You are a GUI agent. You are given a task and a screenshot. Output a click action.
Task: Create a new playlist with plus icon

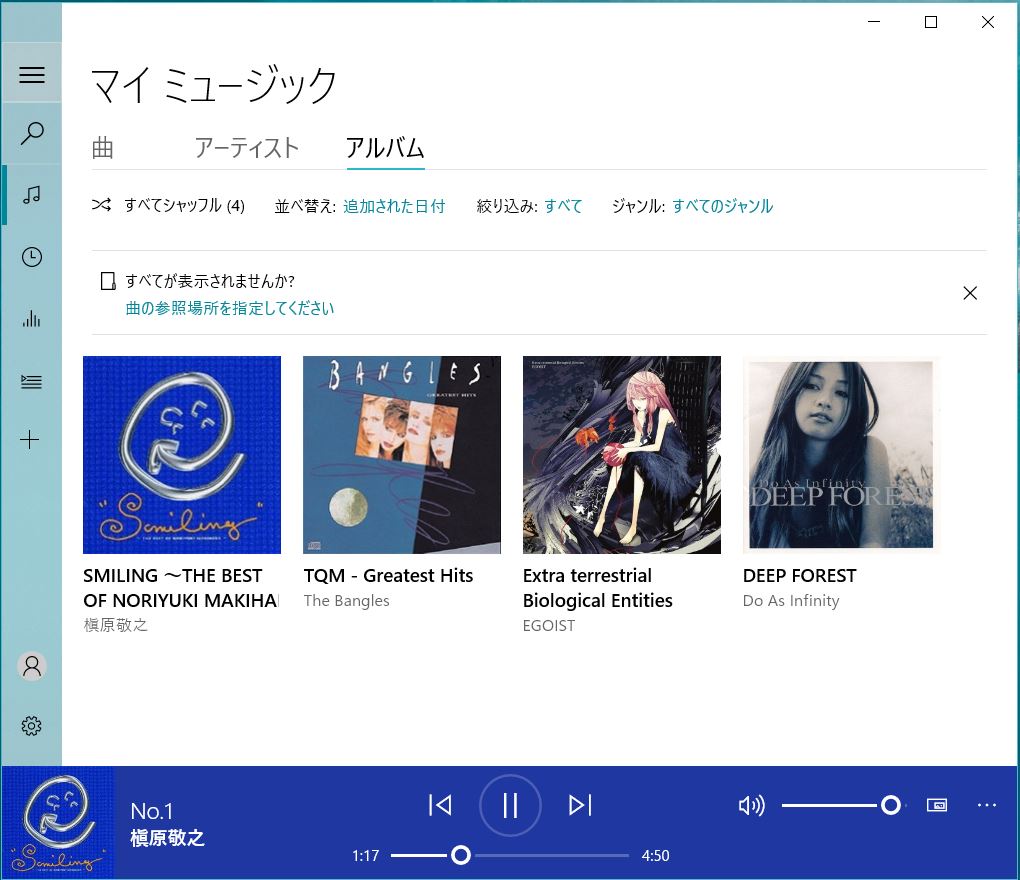[32, 440]
